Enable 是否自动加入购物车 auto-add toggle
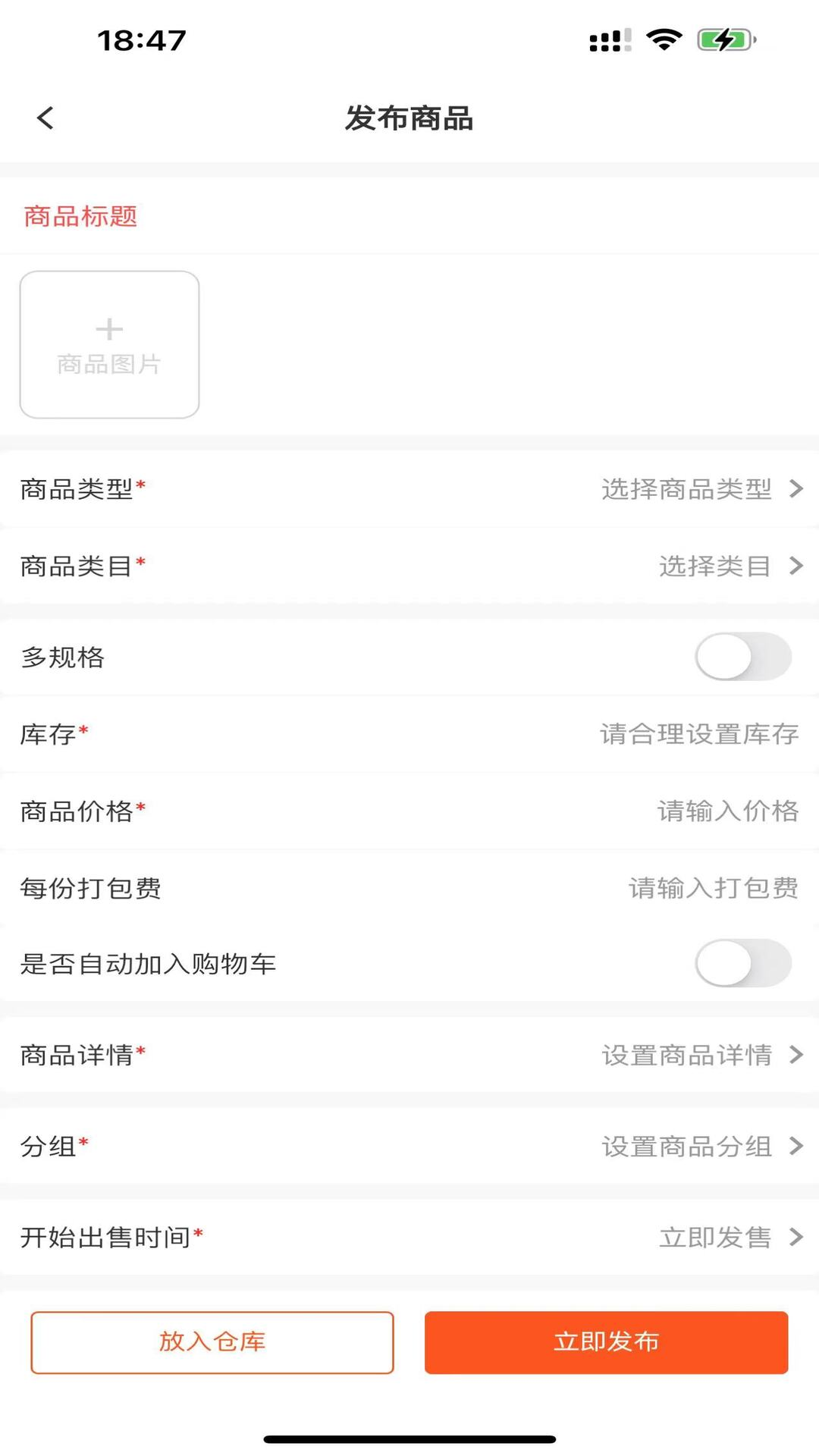This screenshot has width=819, height=1456. click(742, 965)
